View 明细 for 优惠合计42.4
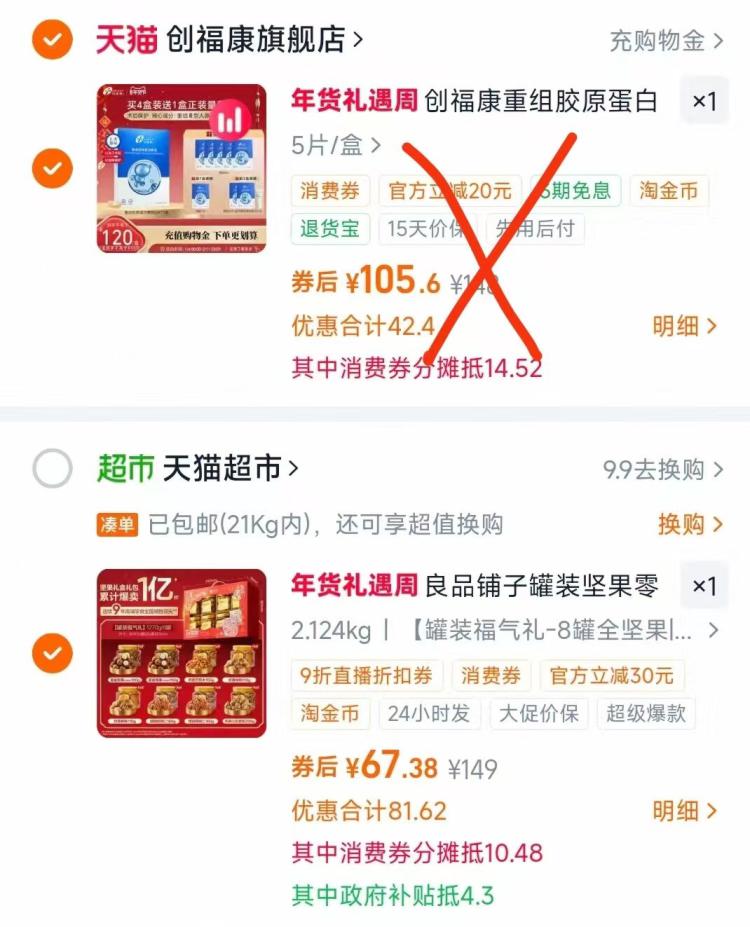Viewport: 750px width, 927px height. point(684,326)
